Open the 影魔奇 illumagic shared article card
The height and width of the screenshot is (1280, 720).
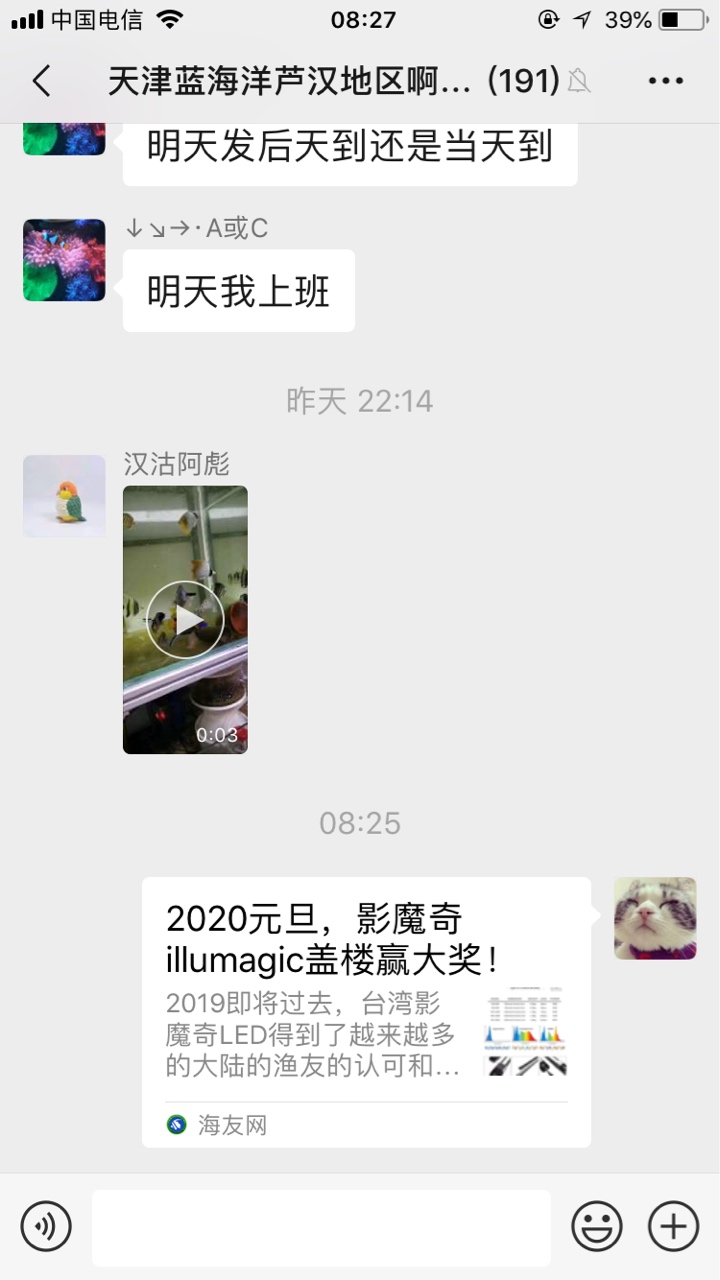(366, 1011)
